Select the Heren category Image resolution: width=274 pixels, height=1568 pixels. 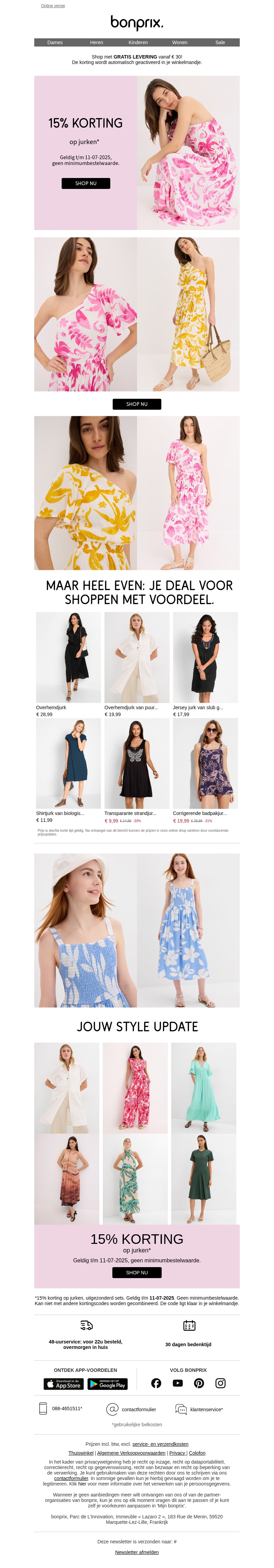[96, 42]
